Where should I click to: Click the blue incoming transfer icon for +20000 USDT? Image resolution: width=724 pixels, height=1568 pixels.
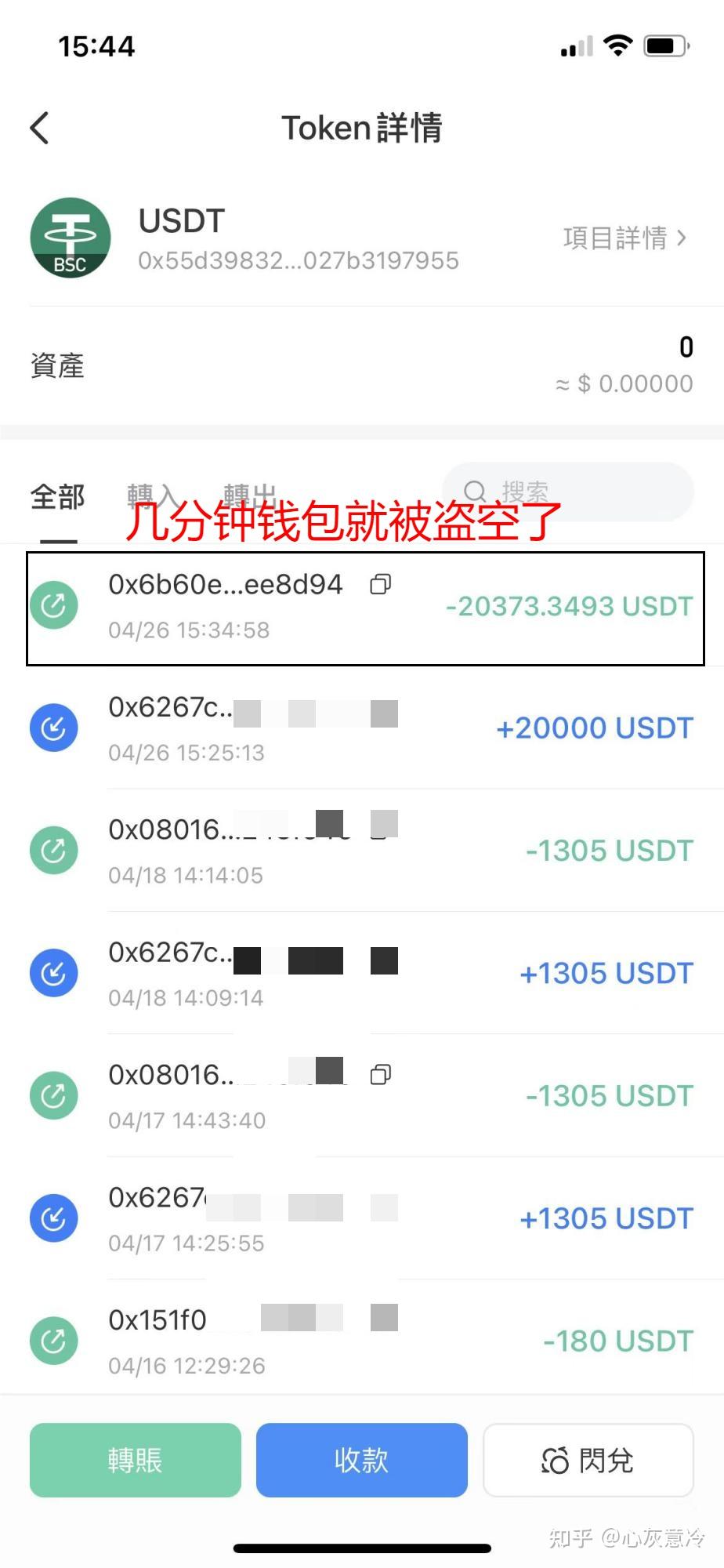pyautogui.click(x=53, y=727)
